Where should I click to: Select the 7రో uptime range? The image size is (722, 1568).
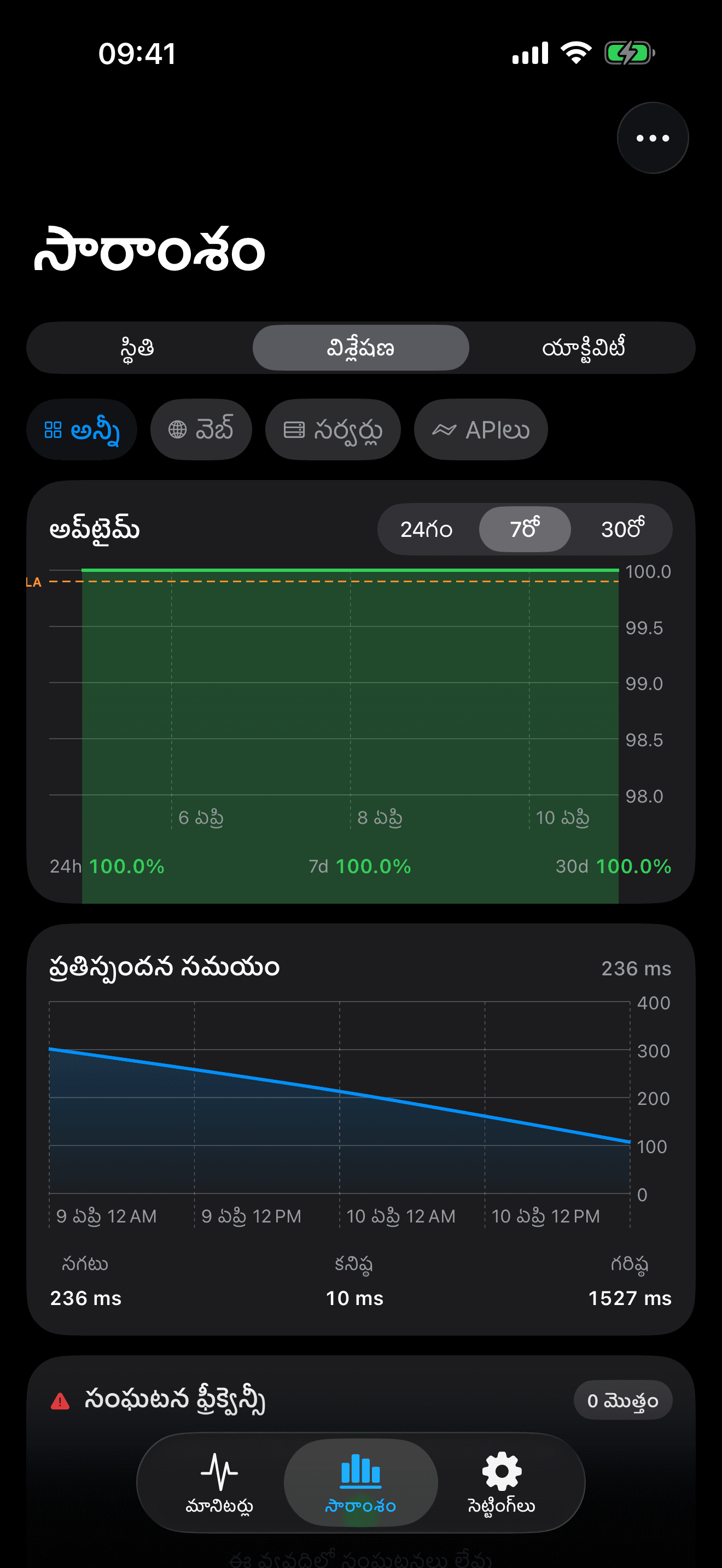pos(525,529)
